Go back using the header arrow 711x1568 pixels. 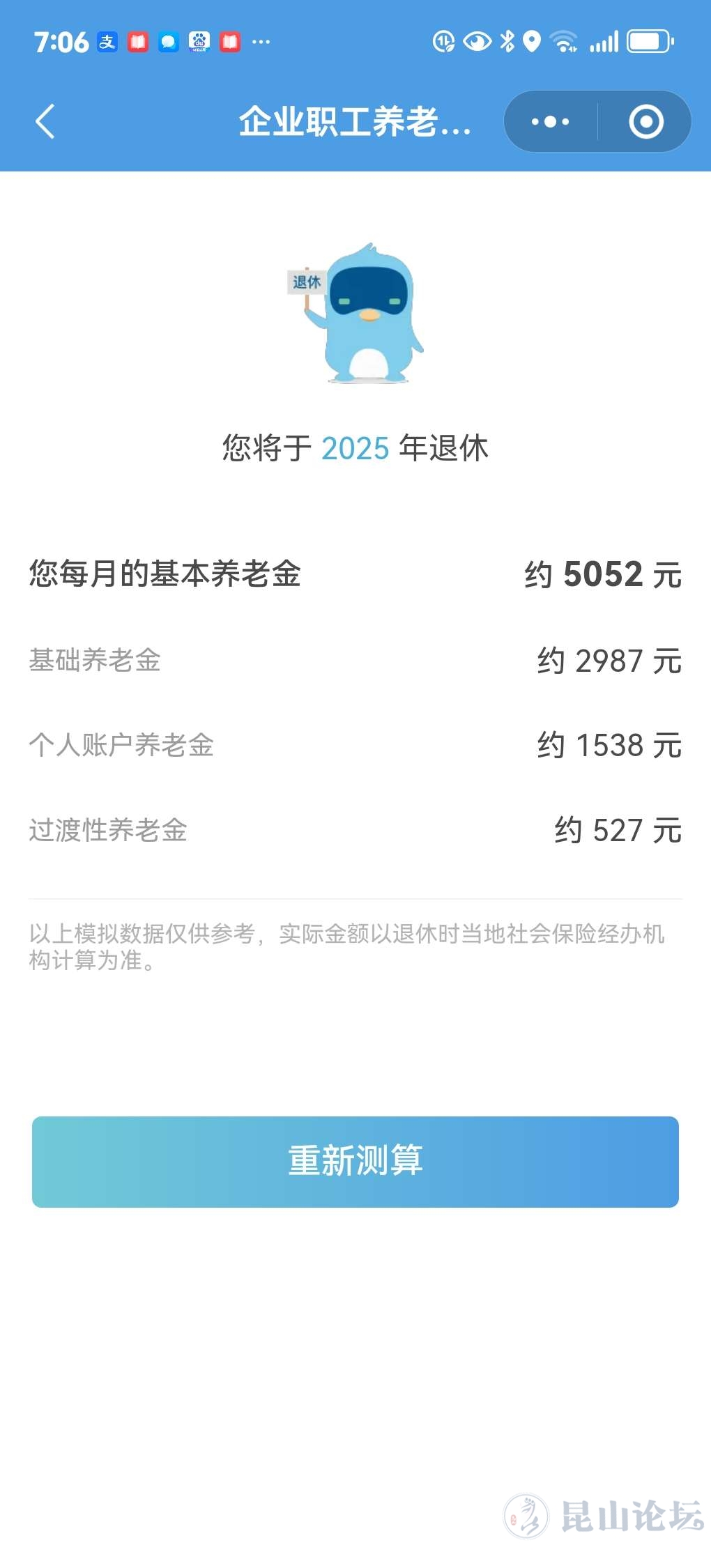[x=45, y=122]
